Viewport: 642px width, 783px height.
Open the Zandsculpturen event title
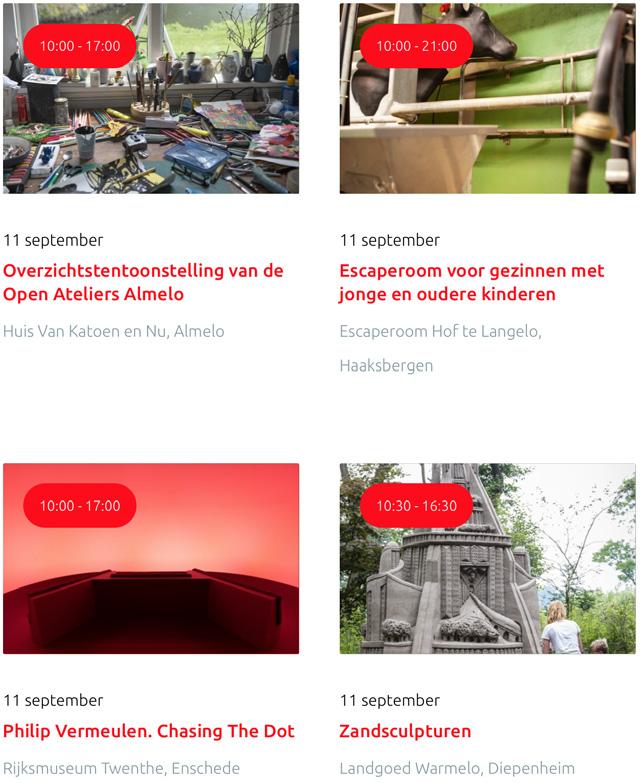coord(405,731)
